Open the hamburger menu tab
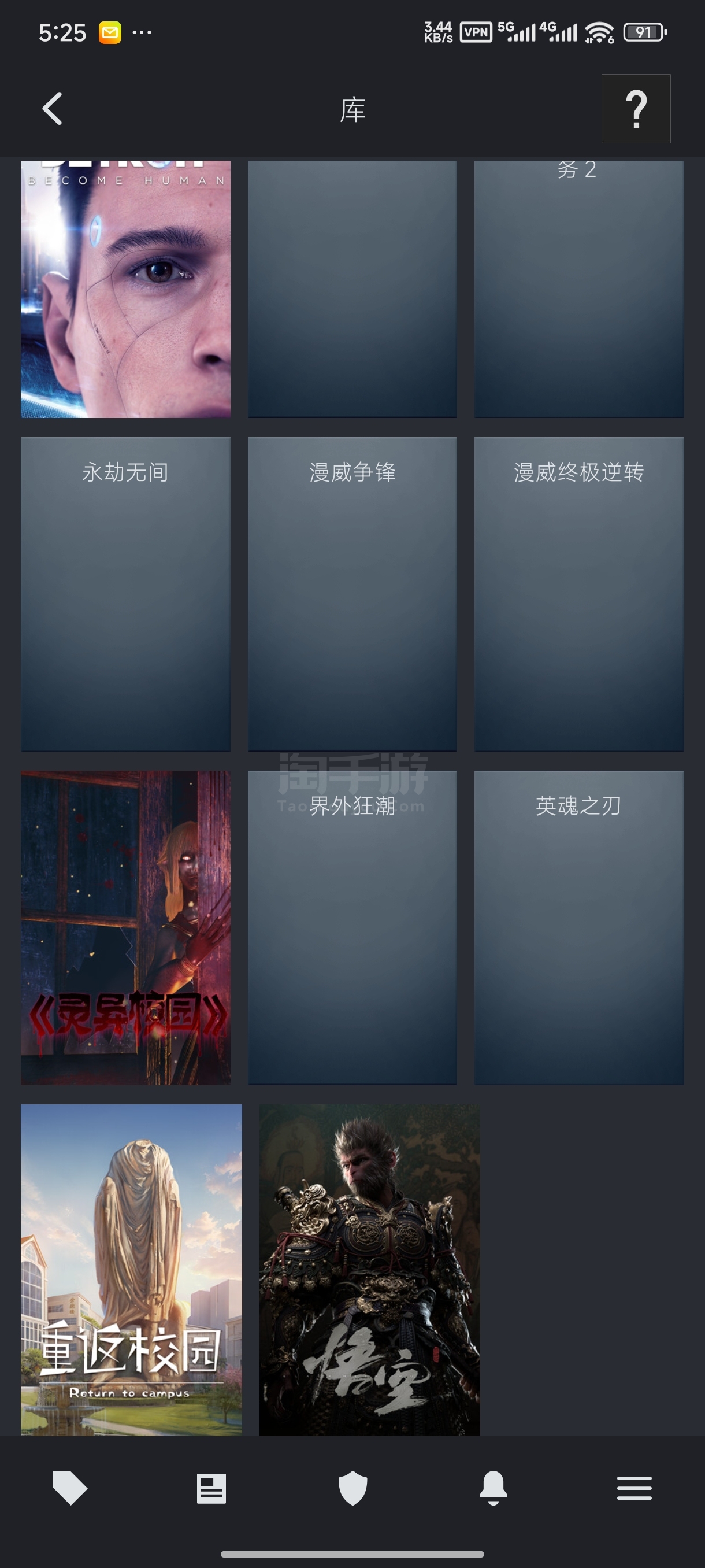The width and height of the screenshot is (705, 1568). [634, 1488]
